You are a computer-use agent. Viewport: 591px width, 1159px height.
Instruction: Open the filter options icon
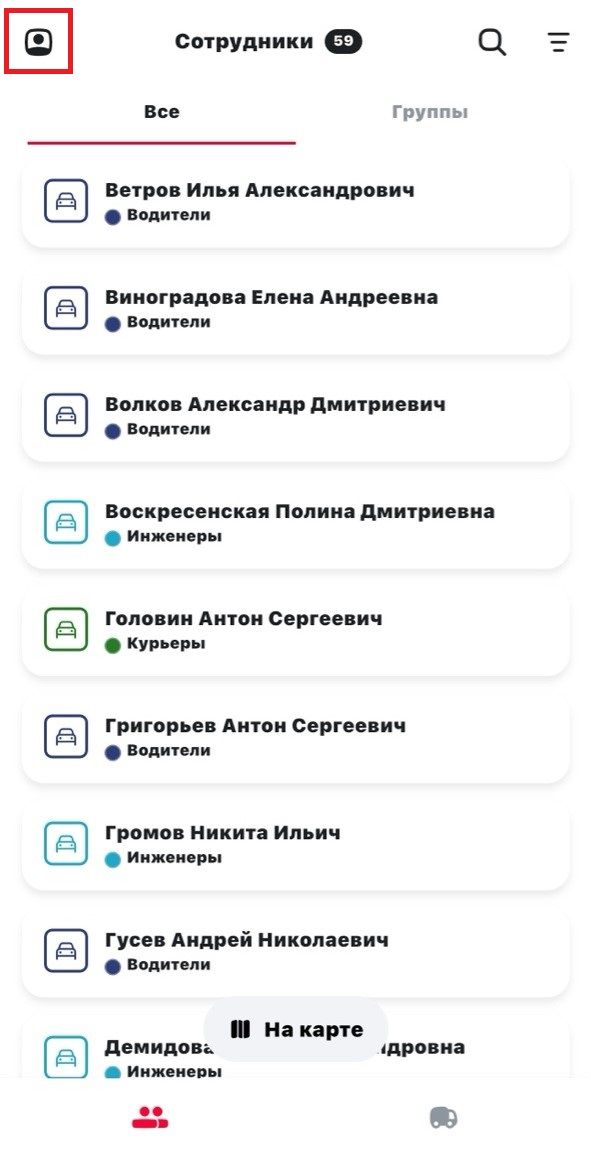click(558, 42)
